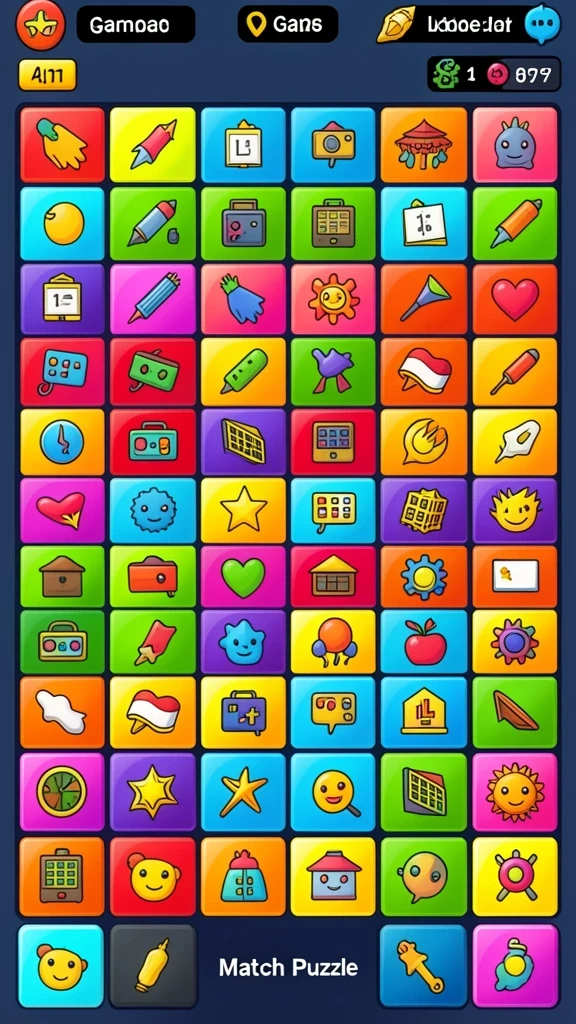Open the blue chat bubble icon

click(543, 24)
